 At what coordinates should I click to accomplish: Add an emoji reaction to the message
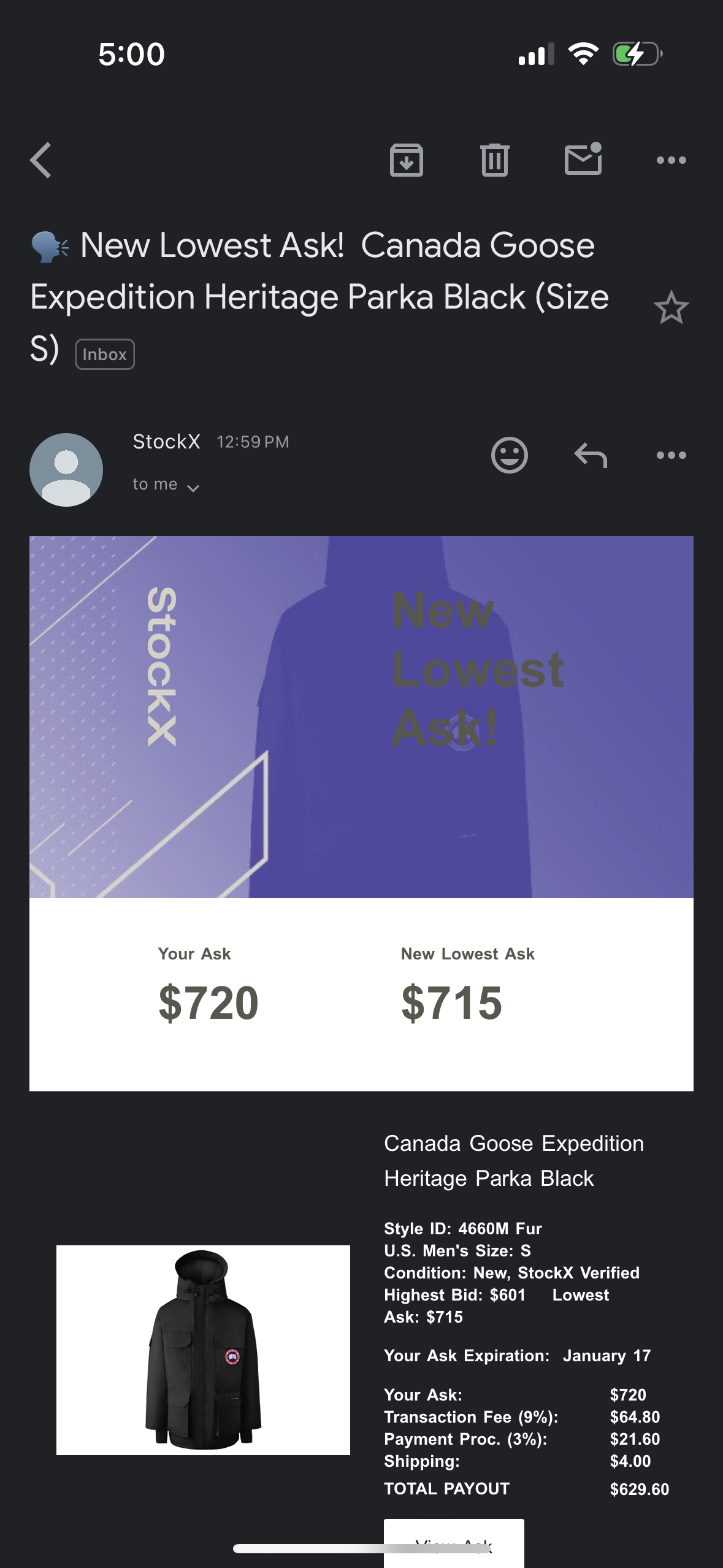[509, 455]
